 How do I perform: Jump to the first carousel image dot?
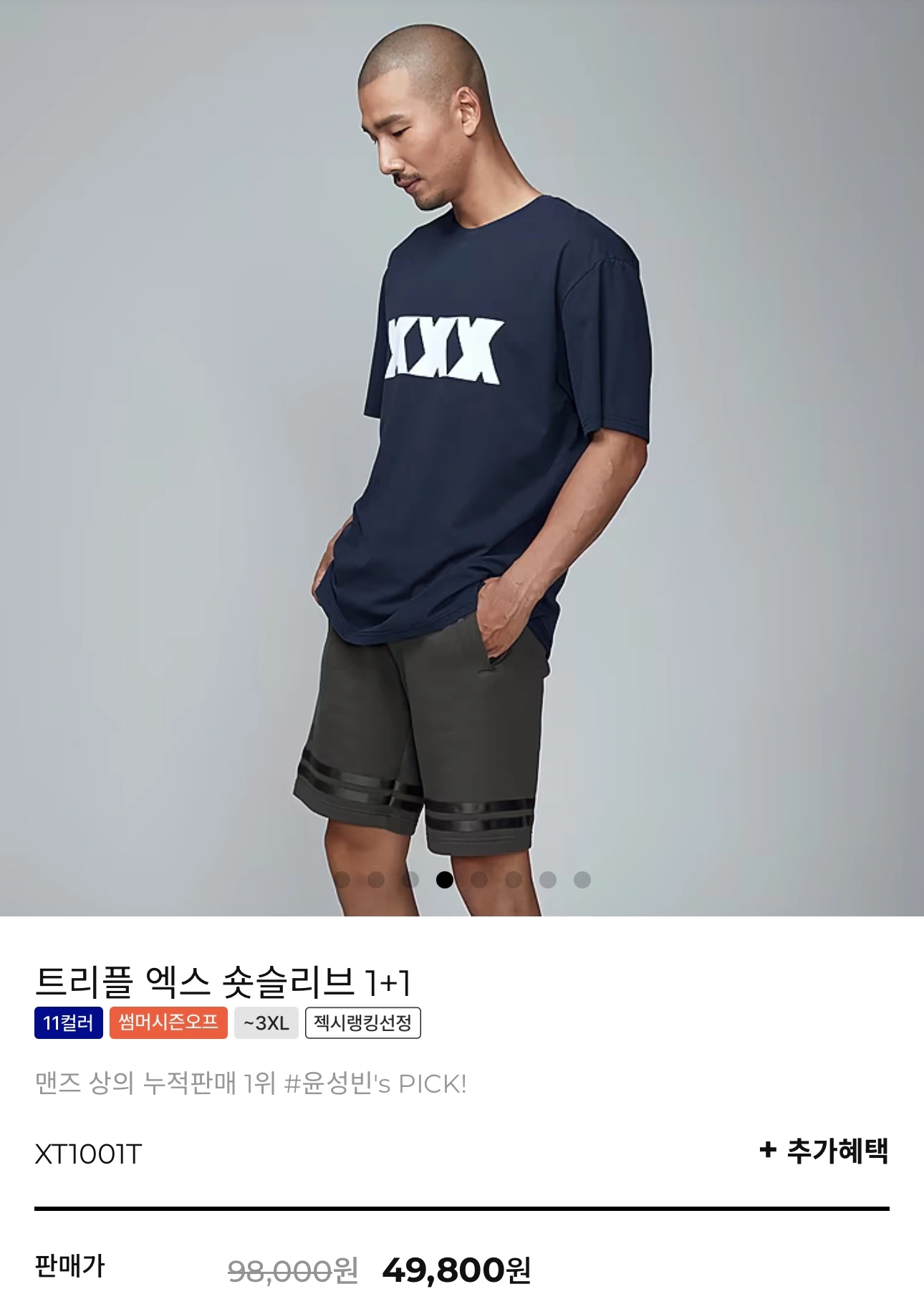coord(342,879)
